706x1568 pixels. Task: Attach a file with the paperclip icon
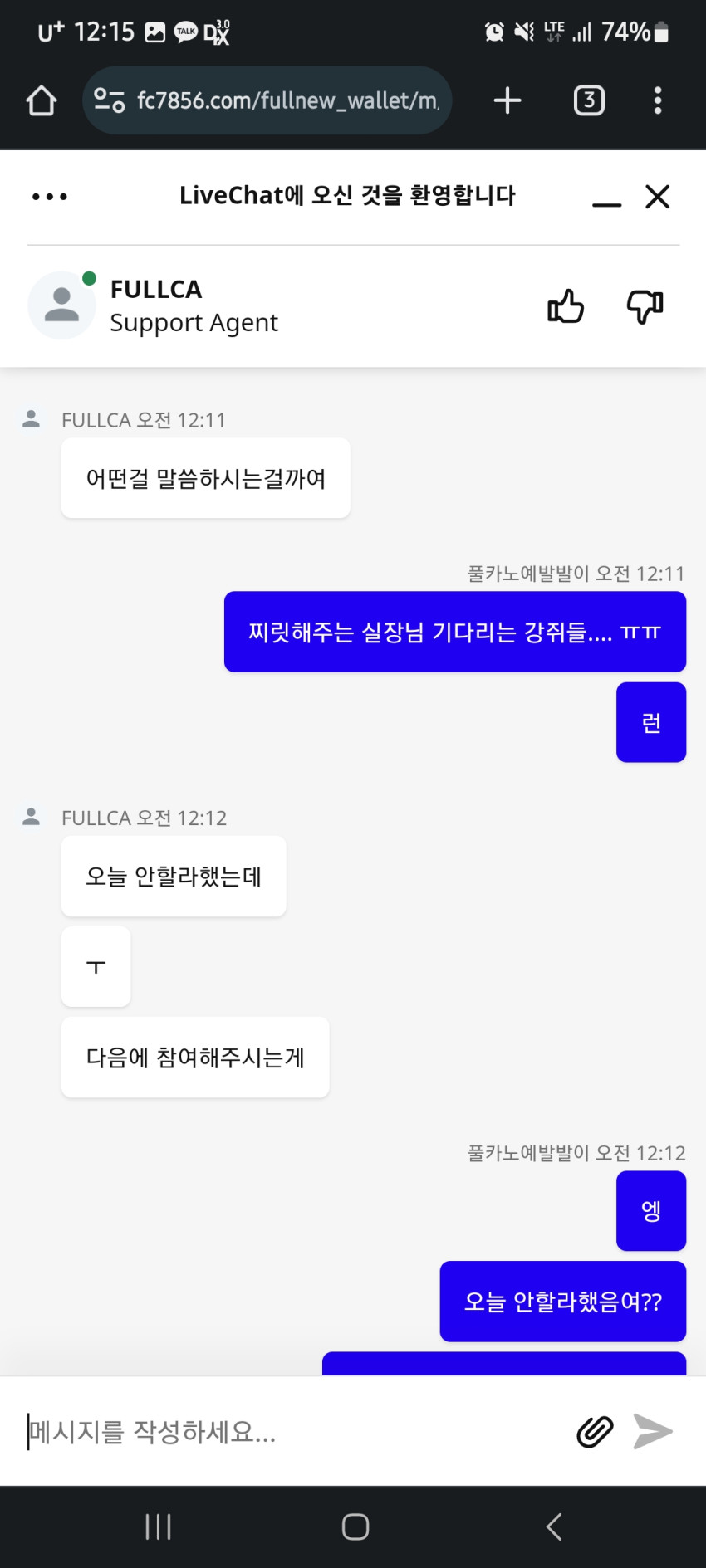(595, 1431)
